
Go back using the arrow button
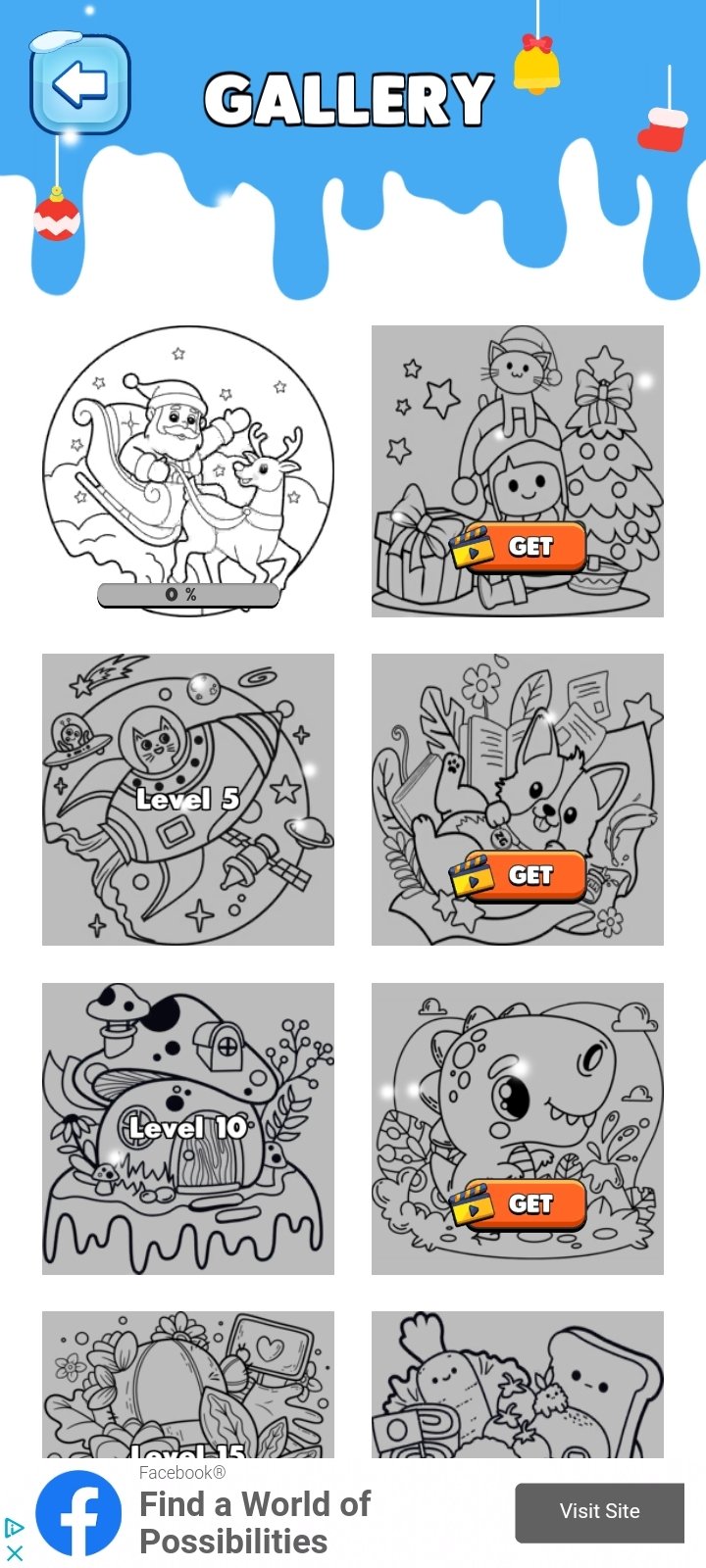click(x=80, y=85)
